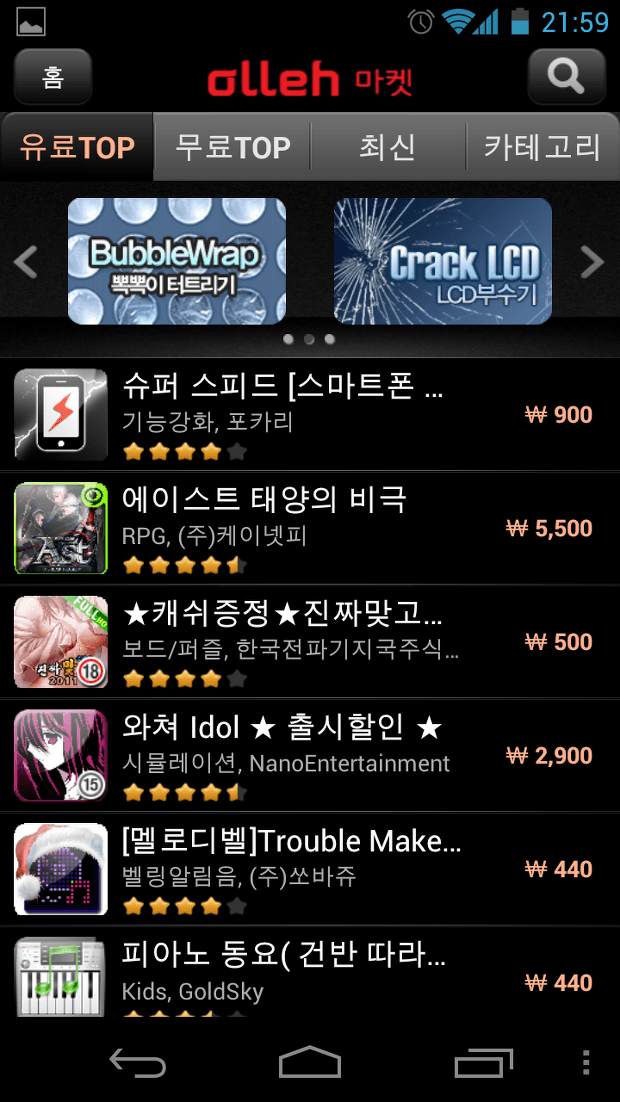Open the 피아노 동요 app listing
The width and height of the screenshot is (620, 1102).
pos(300,976)
